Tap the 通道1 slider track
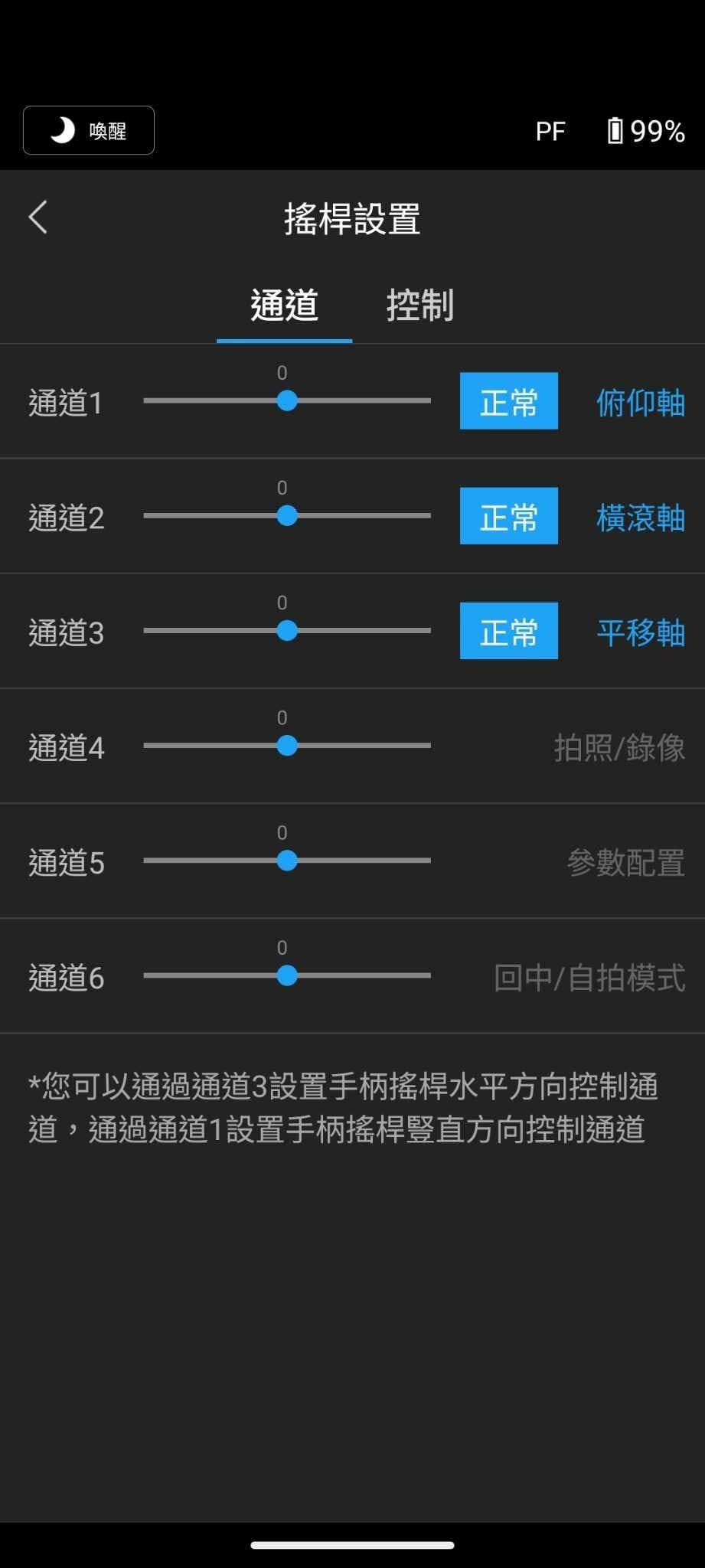The image size is (705, 1568). pos(286,400)
